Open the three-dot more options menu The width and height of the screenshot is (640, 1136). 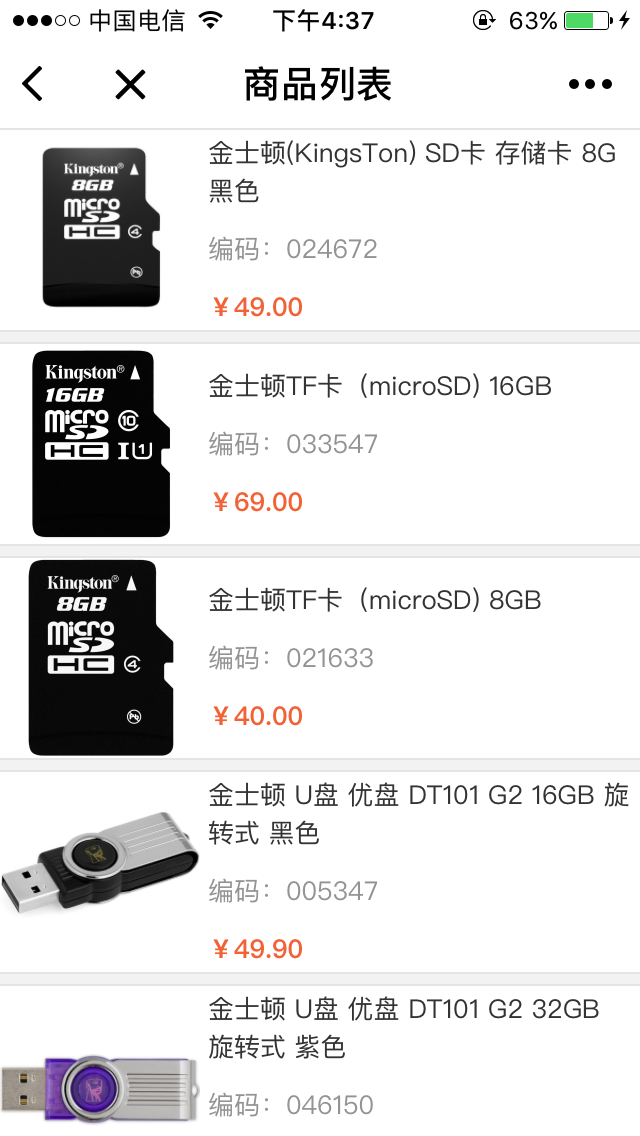point(590,84)
